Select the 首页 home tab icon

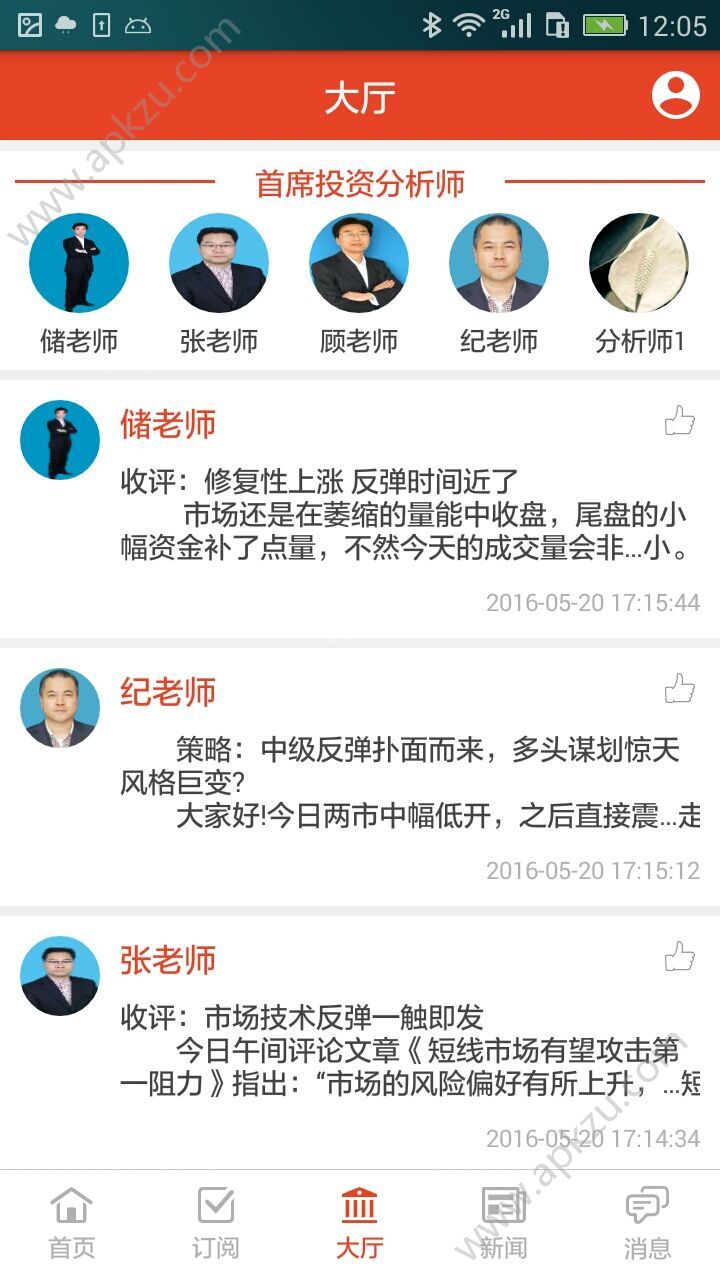69,1210
